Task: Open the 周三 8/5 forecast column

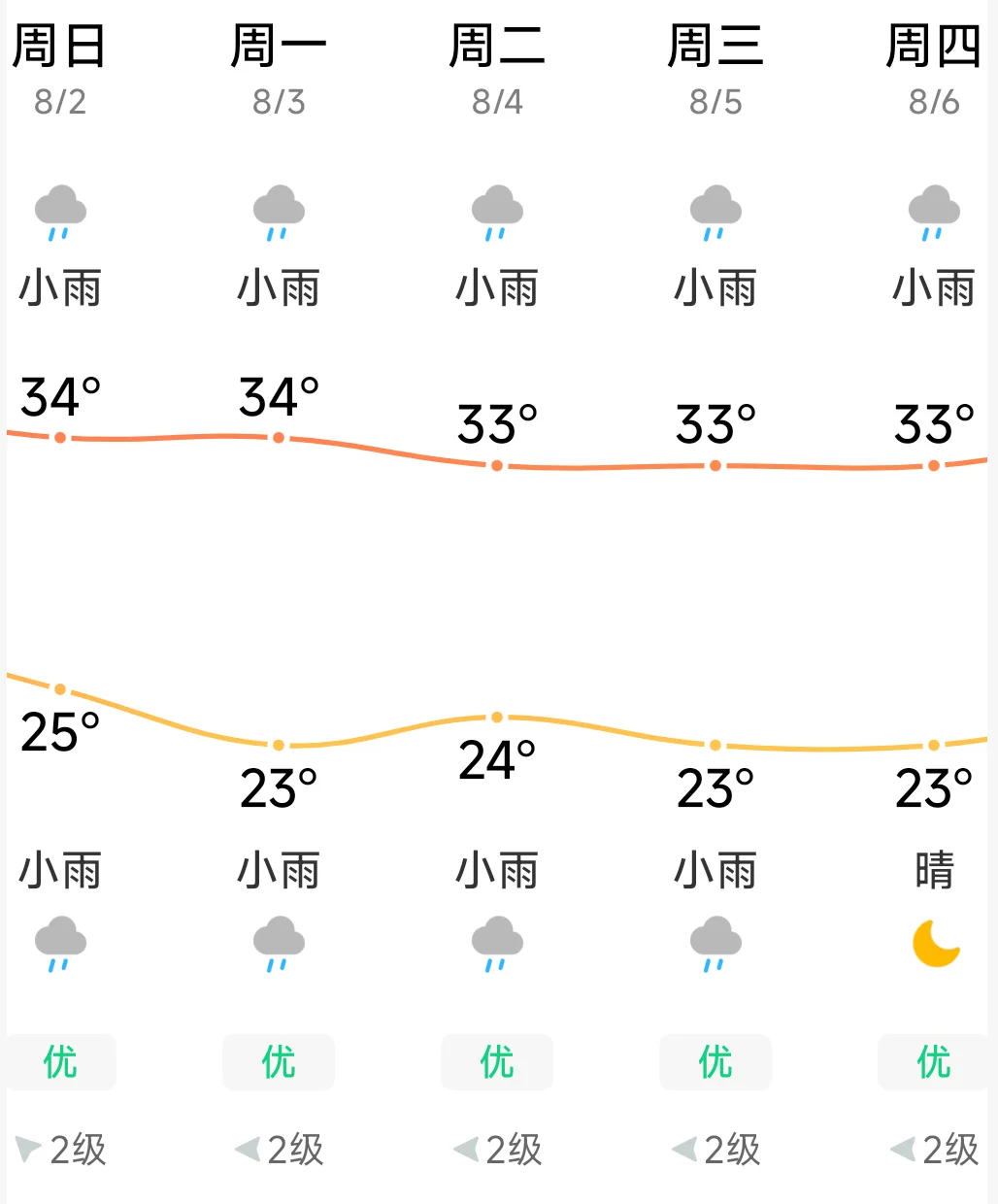Action: point(715,602)
